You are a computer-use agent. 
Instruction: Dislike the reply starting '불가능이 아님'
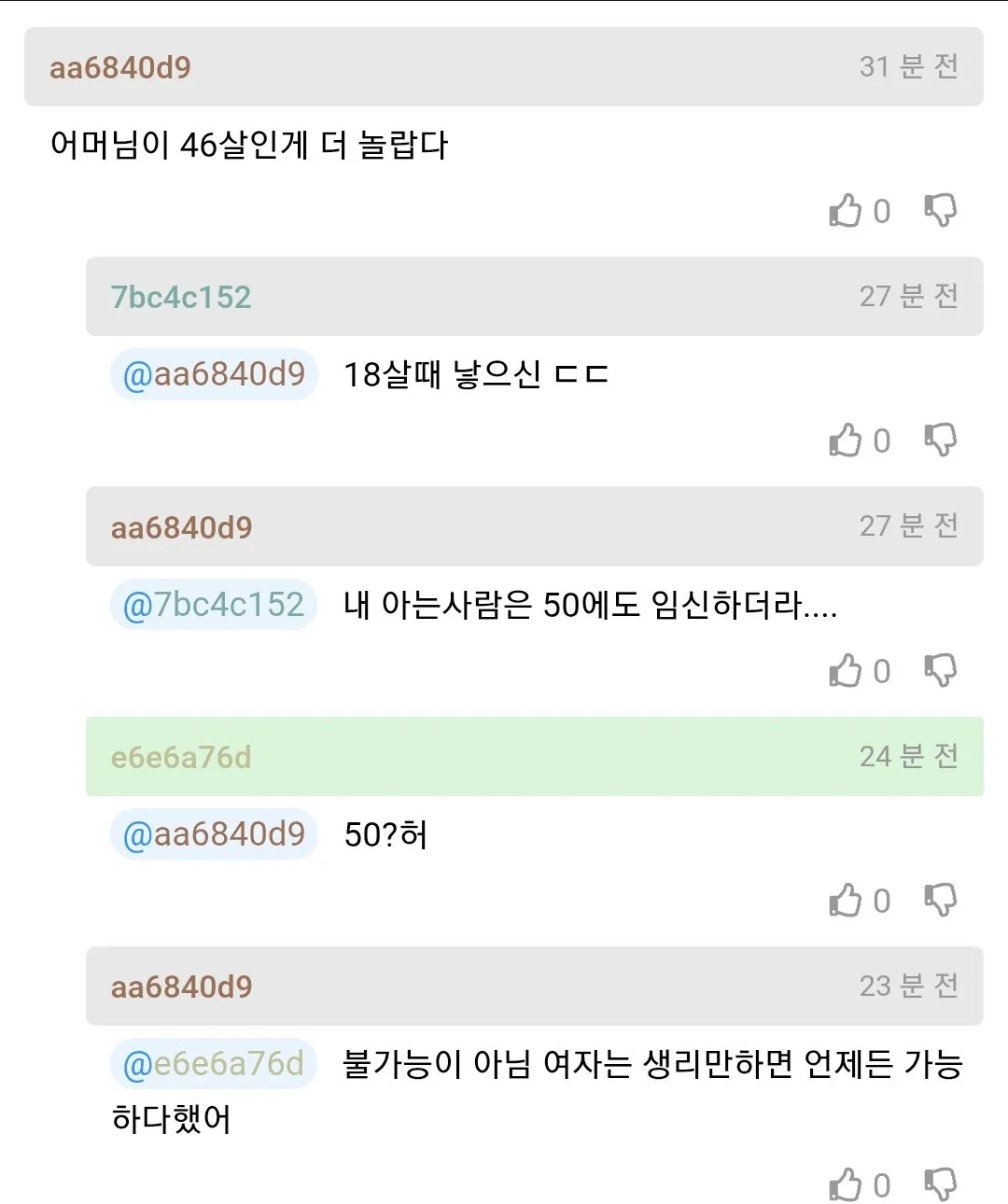(x=940, y=1185)
